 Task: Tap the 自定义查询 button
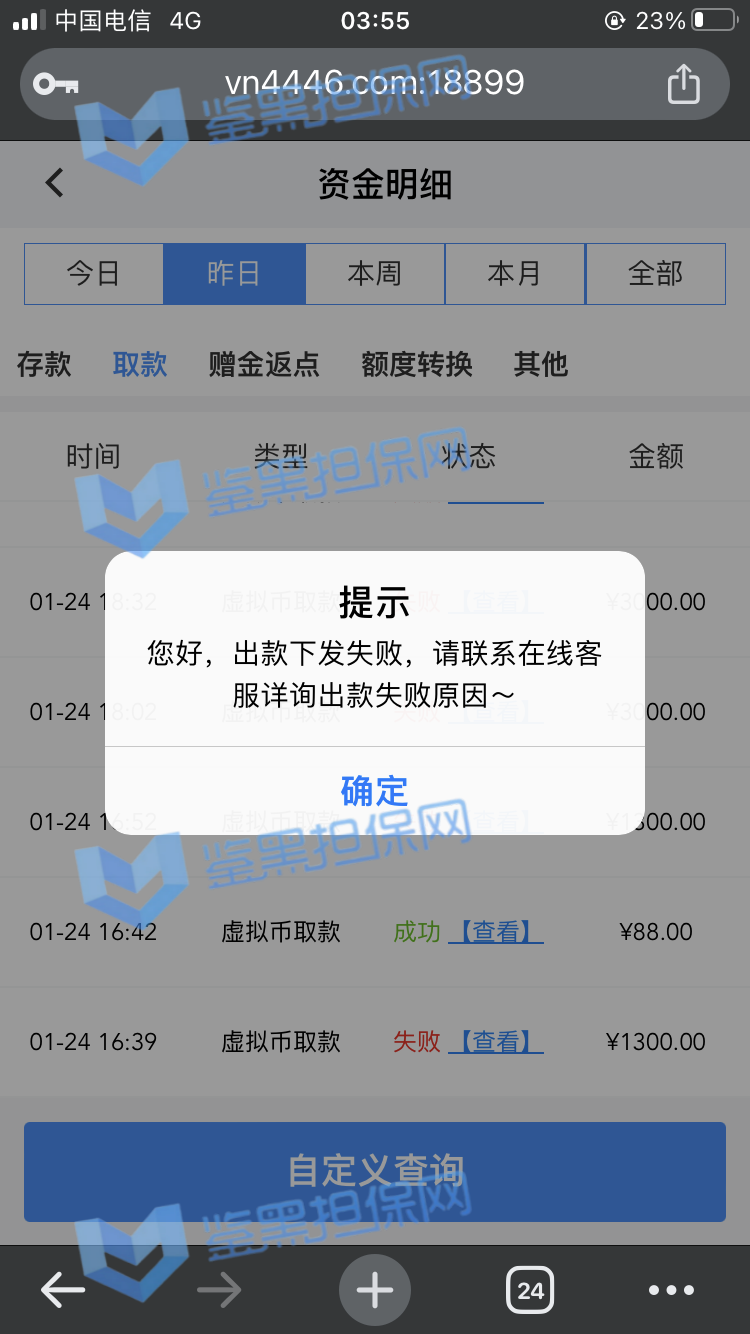(x=375, y=1171)
